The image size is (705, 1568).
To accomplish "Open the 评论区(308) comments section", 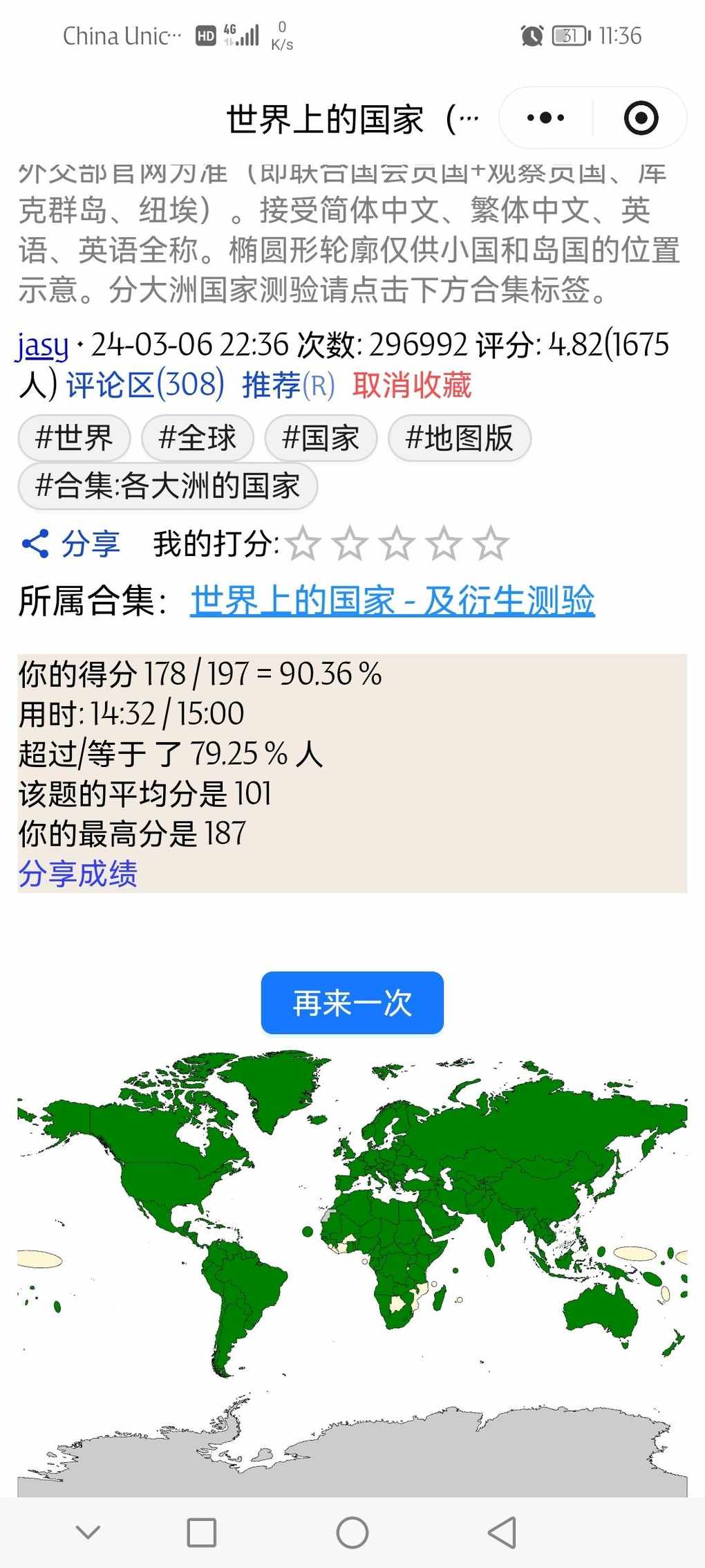I will (x=145, y=385).
